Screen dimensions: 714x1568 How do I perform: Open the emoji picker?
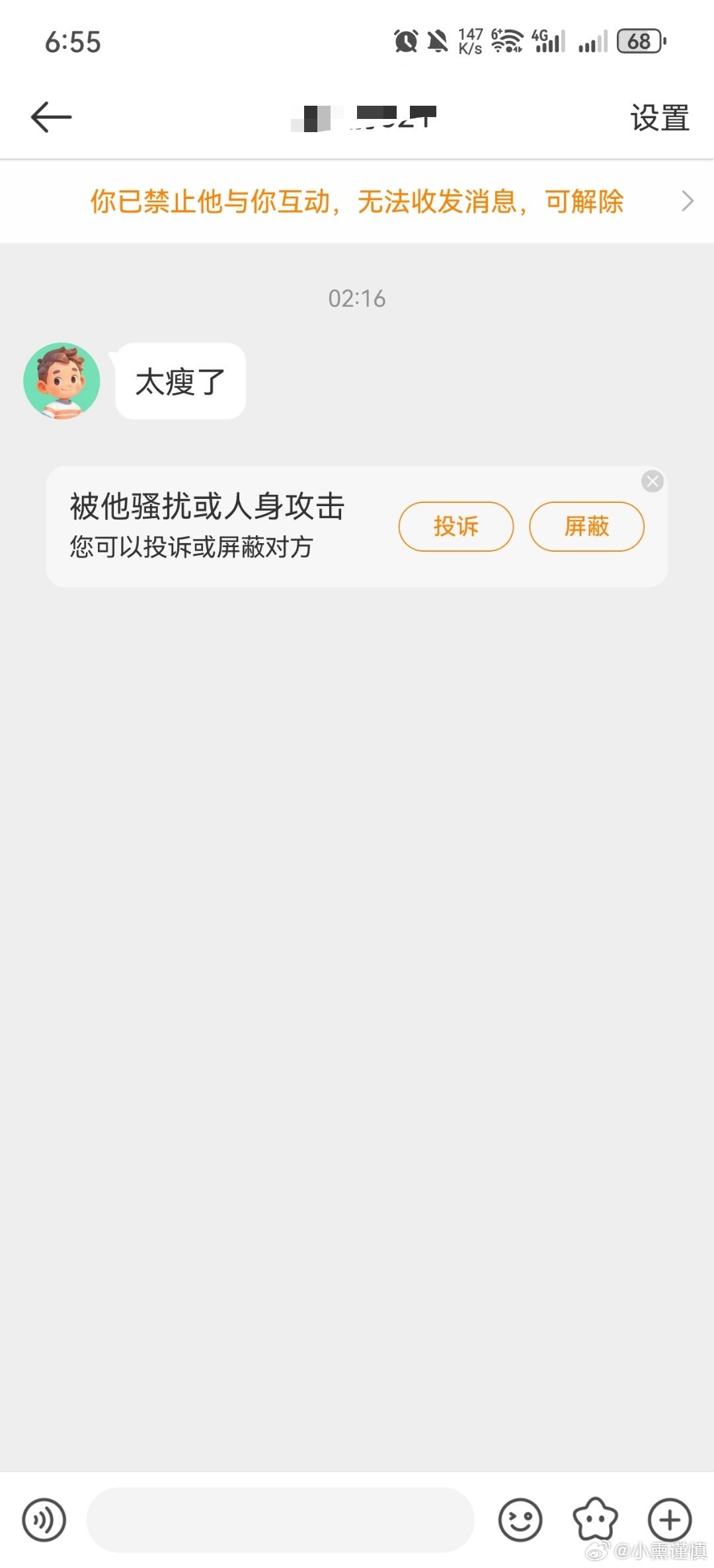[520, 1520]
